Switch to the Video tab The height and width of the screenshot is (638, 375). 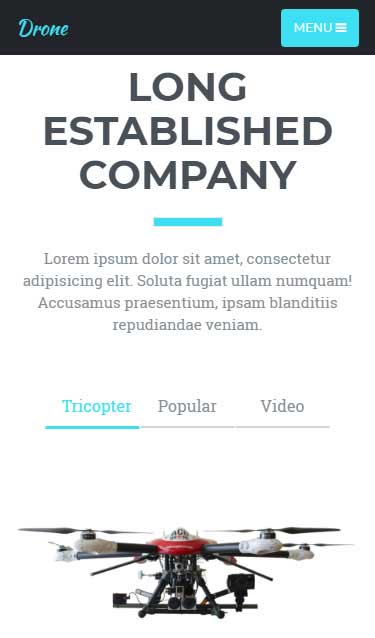pos(282,407)
